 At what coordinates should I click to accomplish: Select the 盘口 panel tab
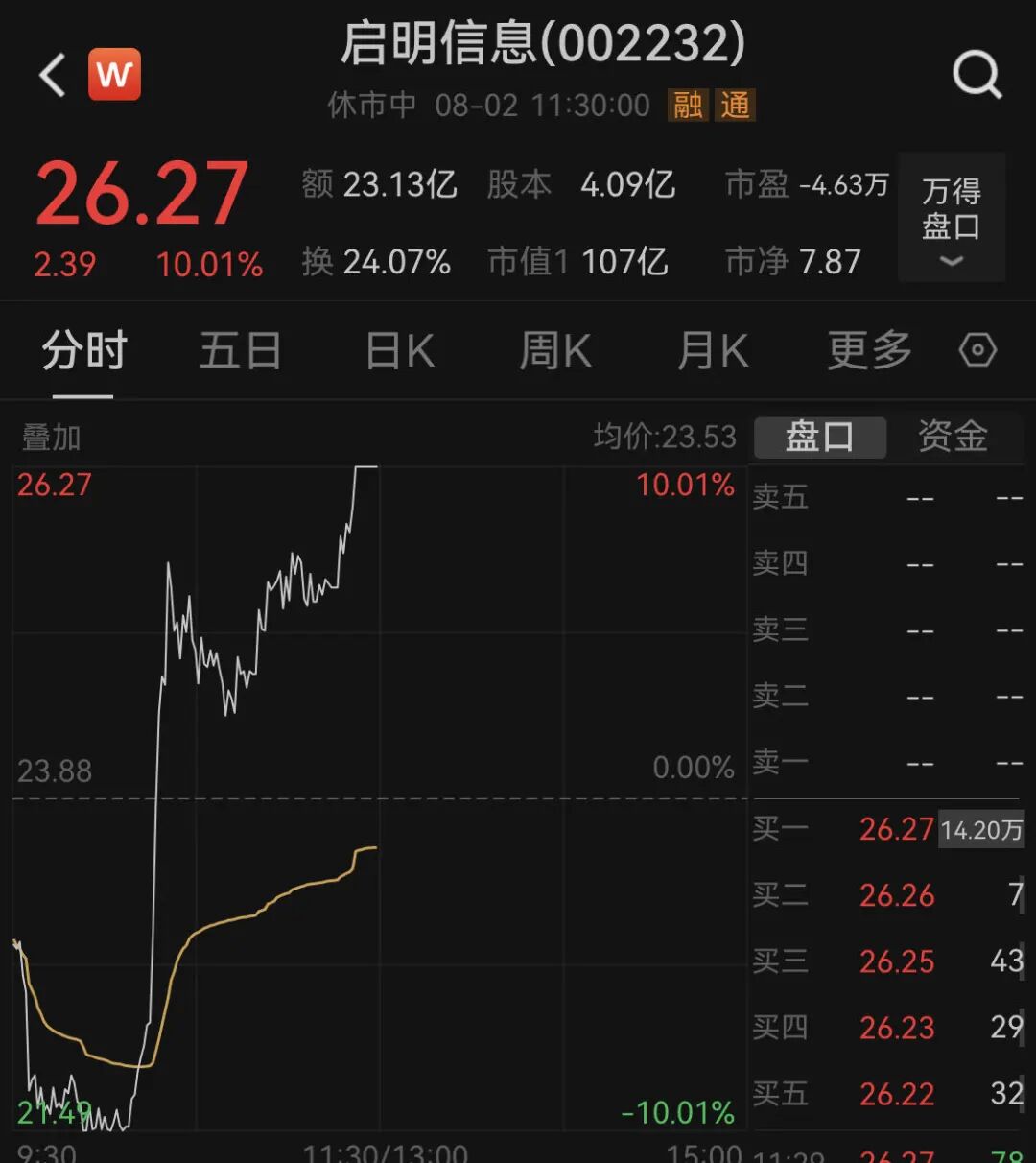coord(820,437)
